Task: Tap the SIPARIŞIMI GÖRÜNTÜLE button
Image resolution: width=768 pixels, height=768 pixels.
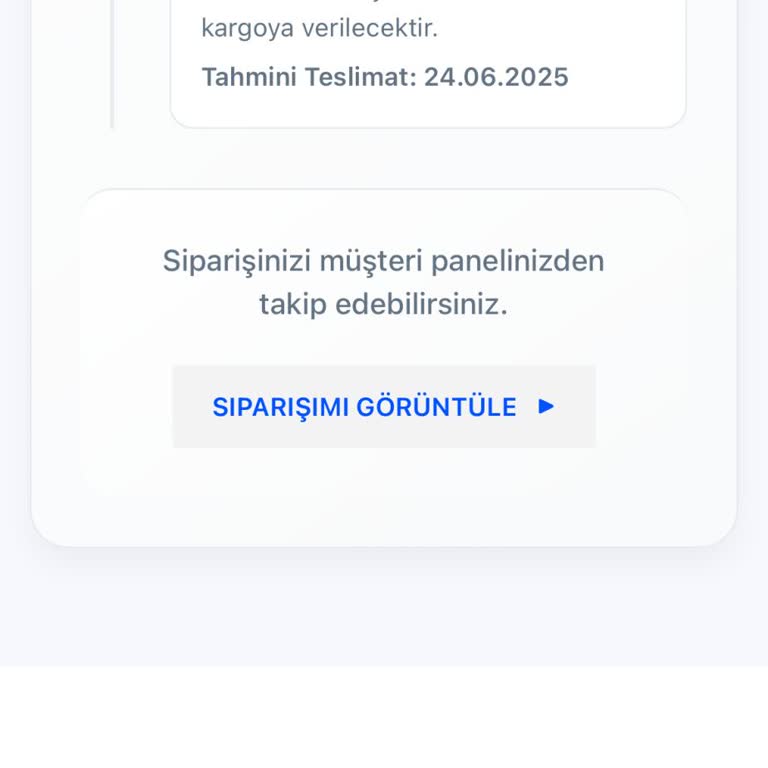Action: (x=383, y=406)
